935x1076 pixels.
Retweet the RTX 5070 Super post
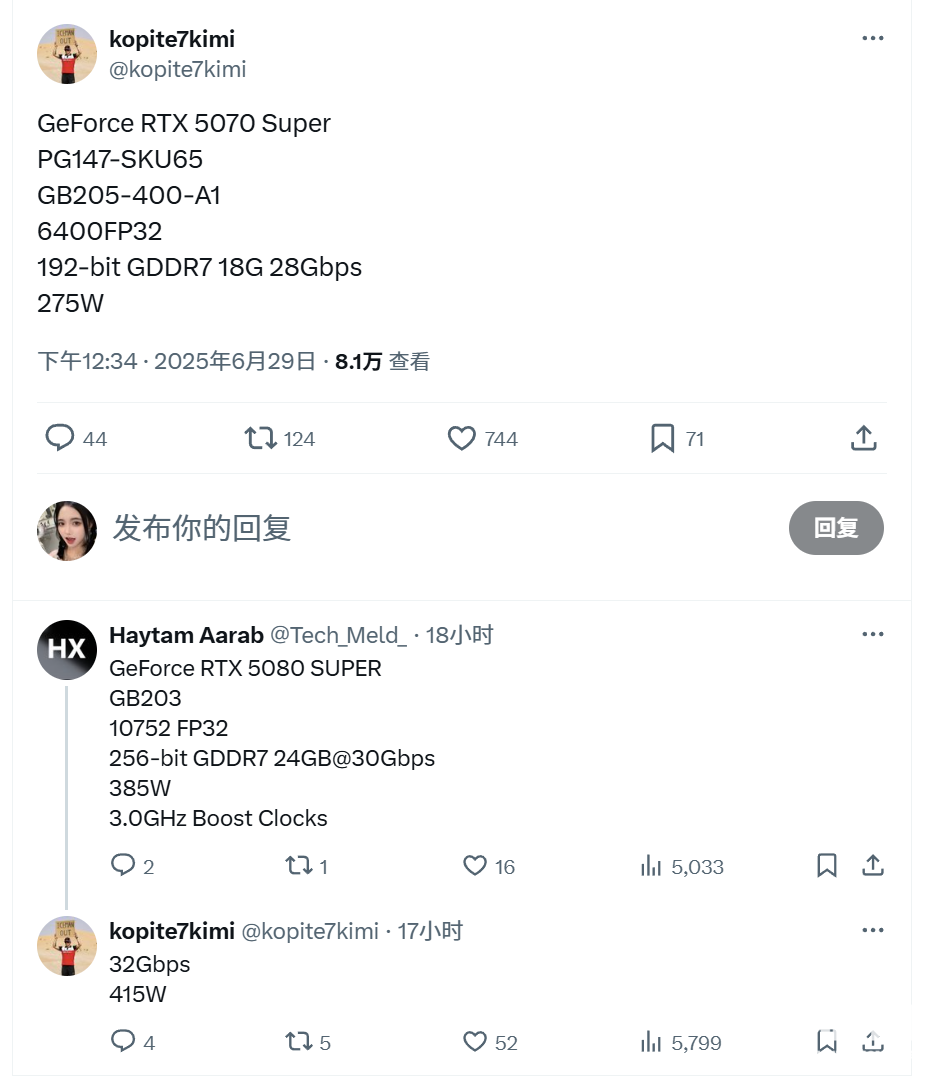[x=262, y=438]
